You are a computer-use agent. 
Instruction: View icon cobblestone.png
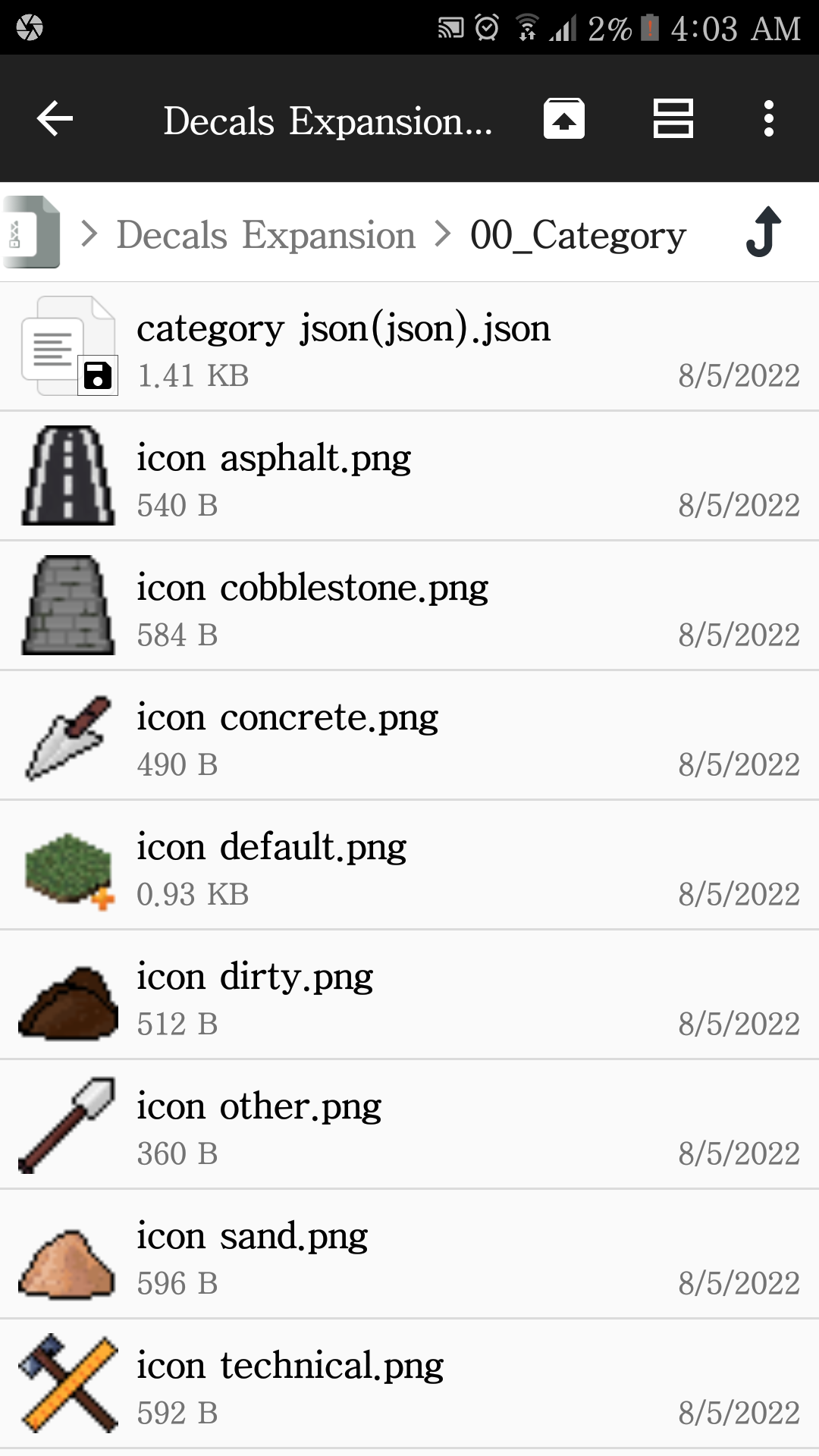[409, 606]
